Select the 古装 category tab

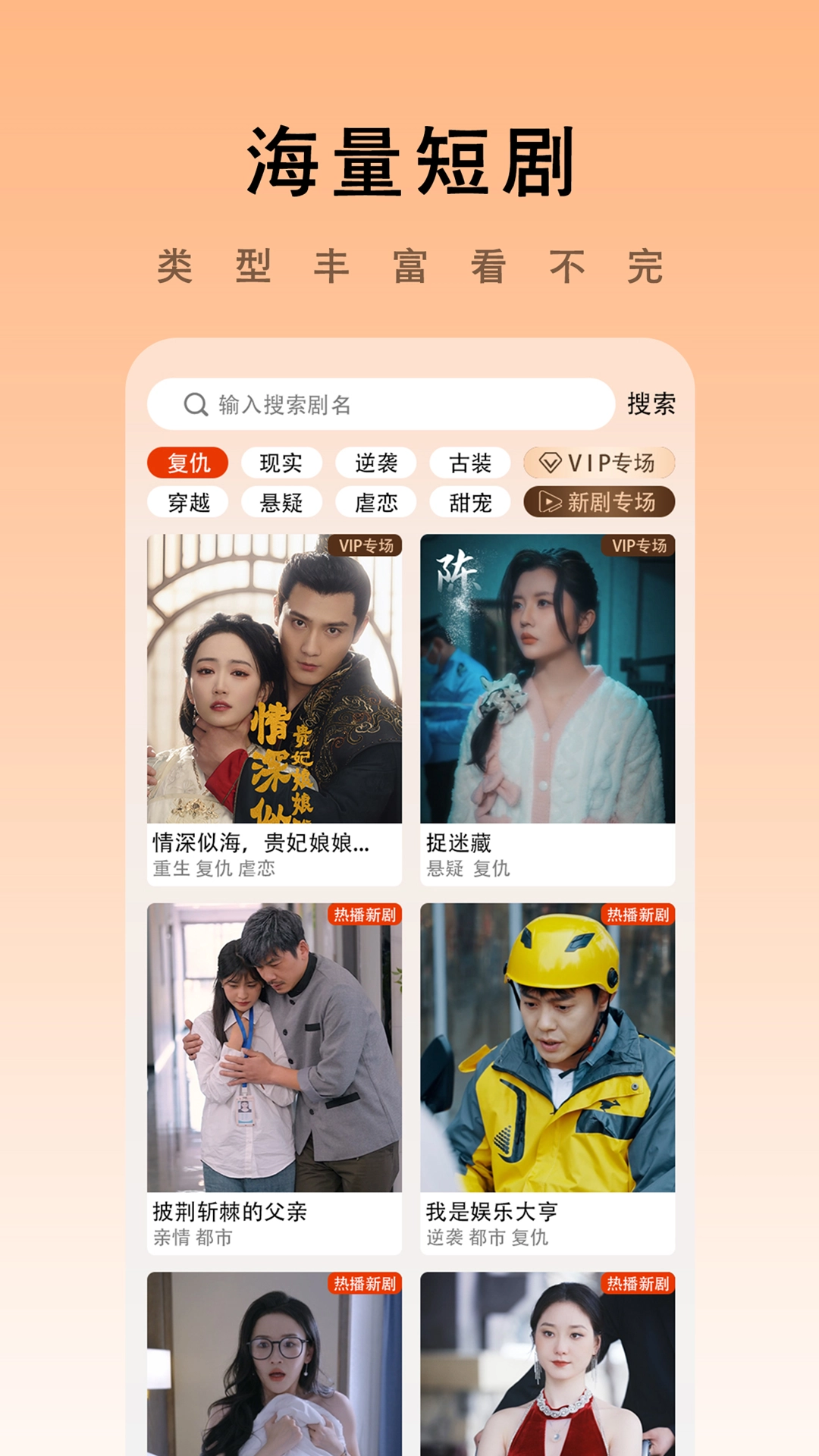click(470, 463)
